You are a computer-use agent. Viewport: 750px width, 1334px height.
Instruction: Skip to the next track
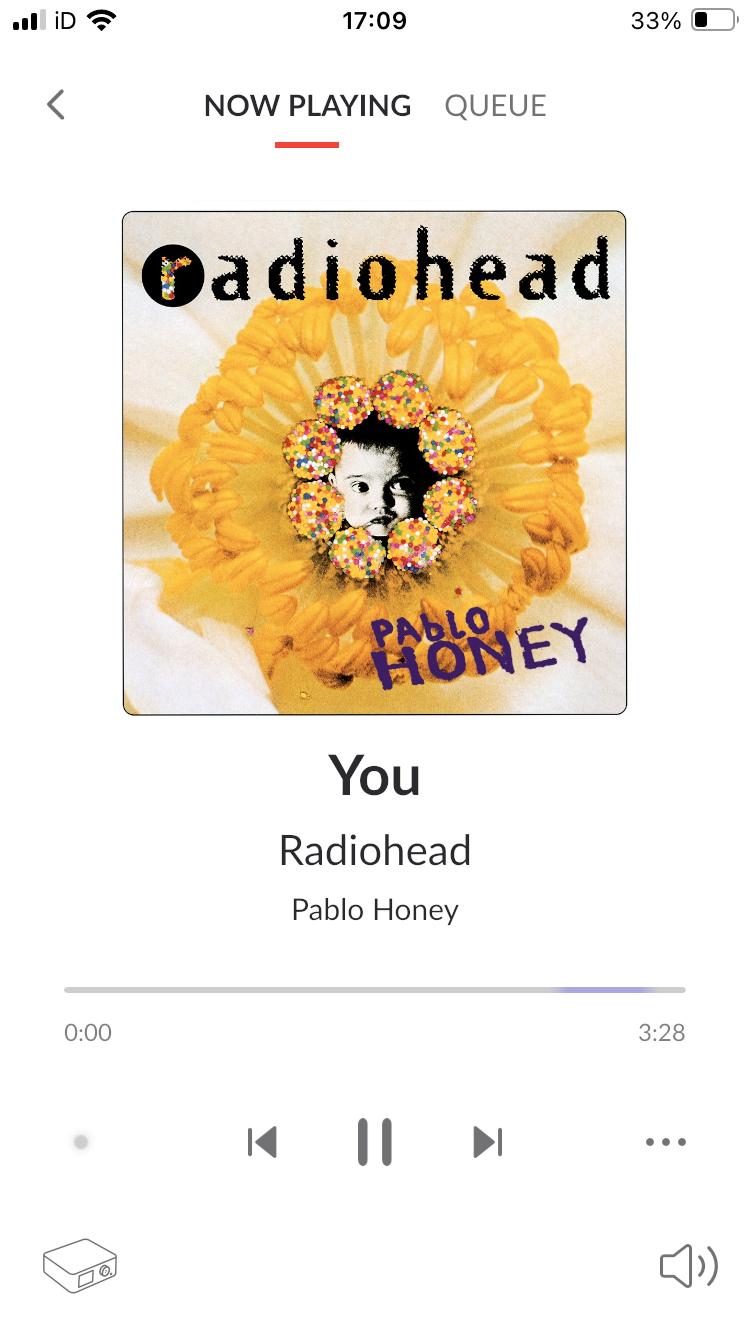488,1141
